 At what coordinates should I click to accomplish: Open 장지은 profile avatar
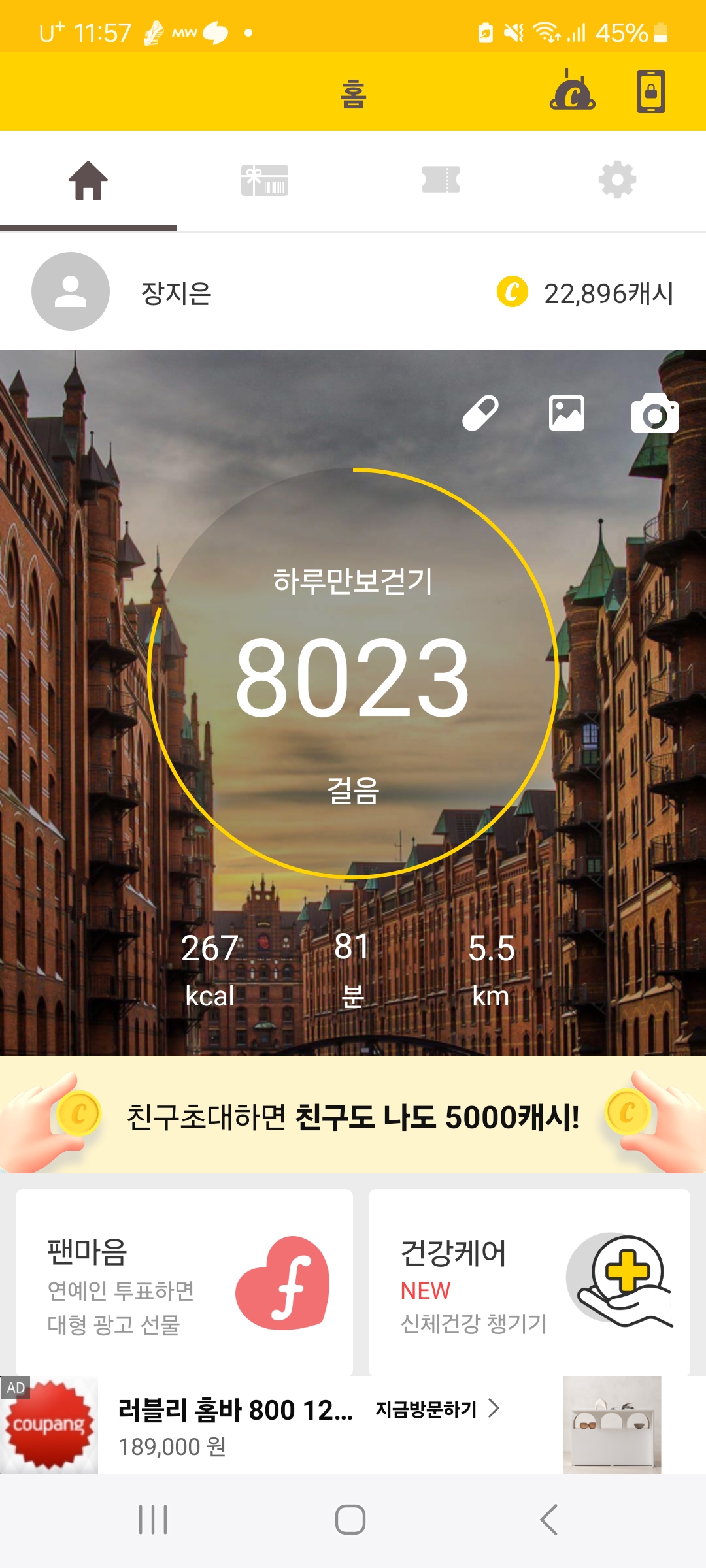pyautogui.click(x=71, y=291)
